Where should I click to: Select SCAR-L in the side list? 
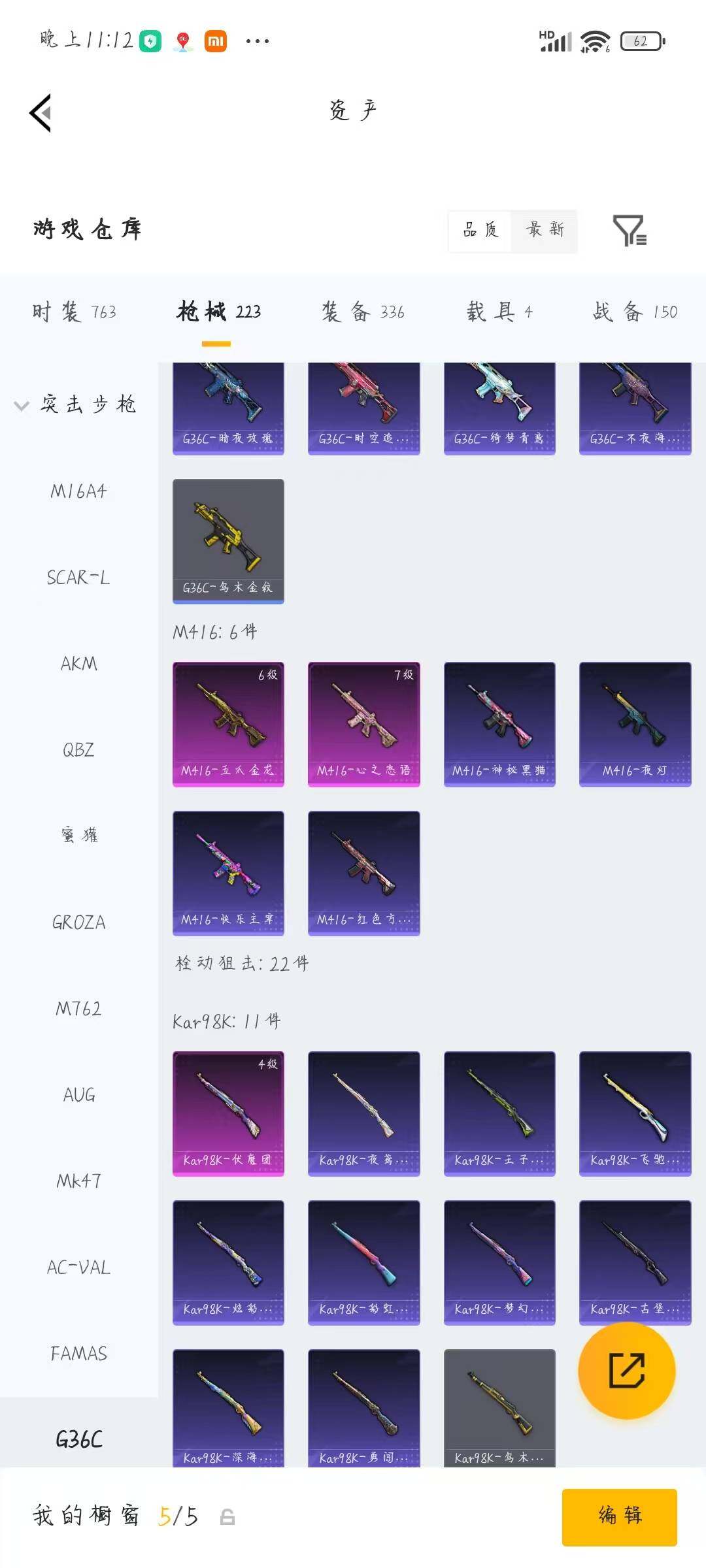(78, 577)
